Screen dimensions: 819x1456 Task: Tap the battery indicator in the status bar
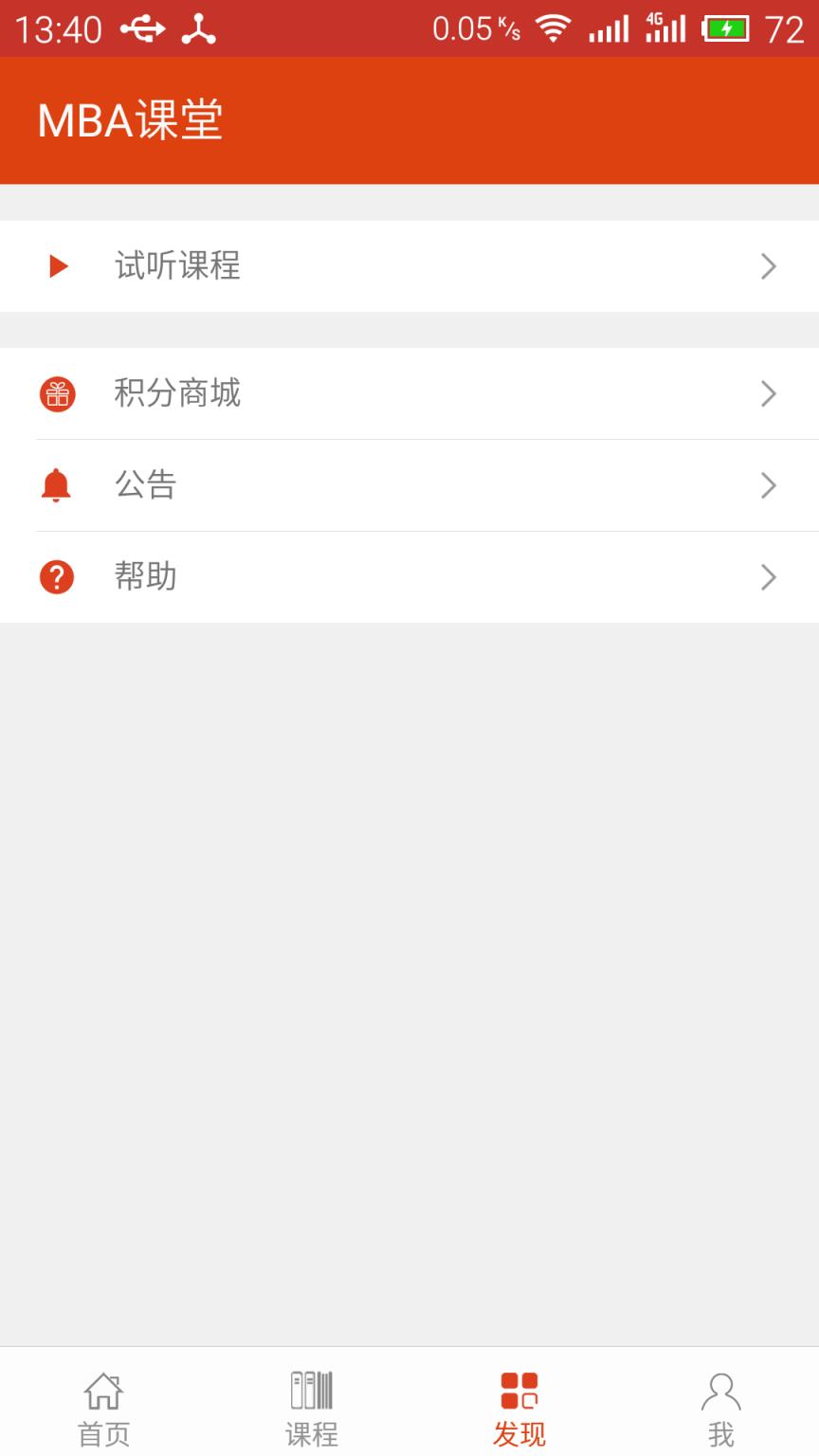click(x=726, y=28)
